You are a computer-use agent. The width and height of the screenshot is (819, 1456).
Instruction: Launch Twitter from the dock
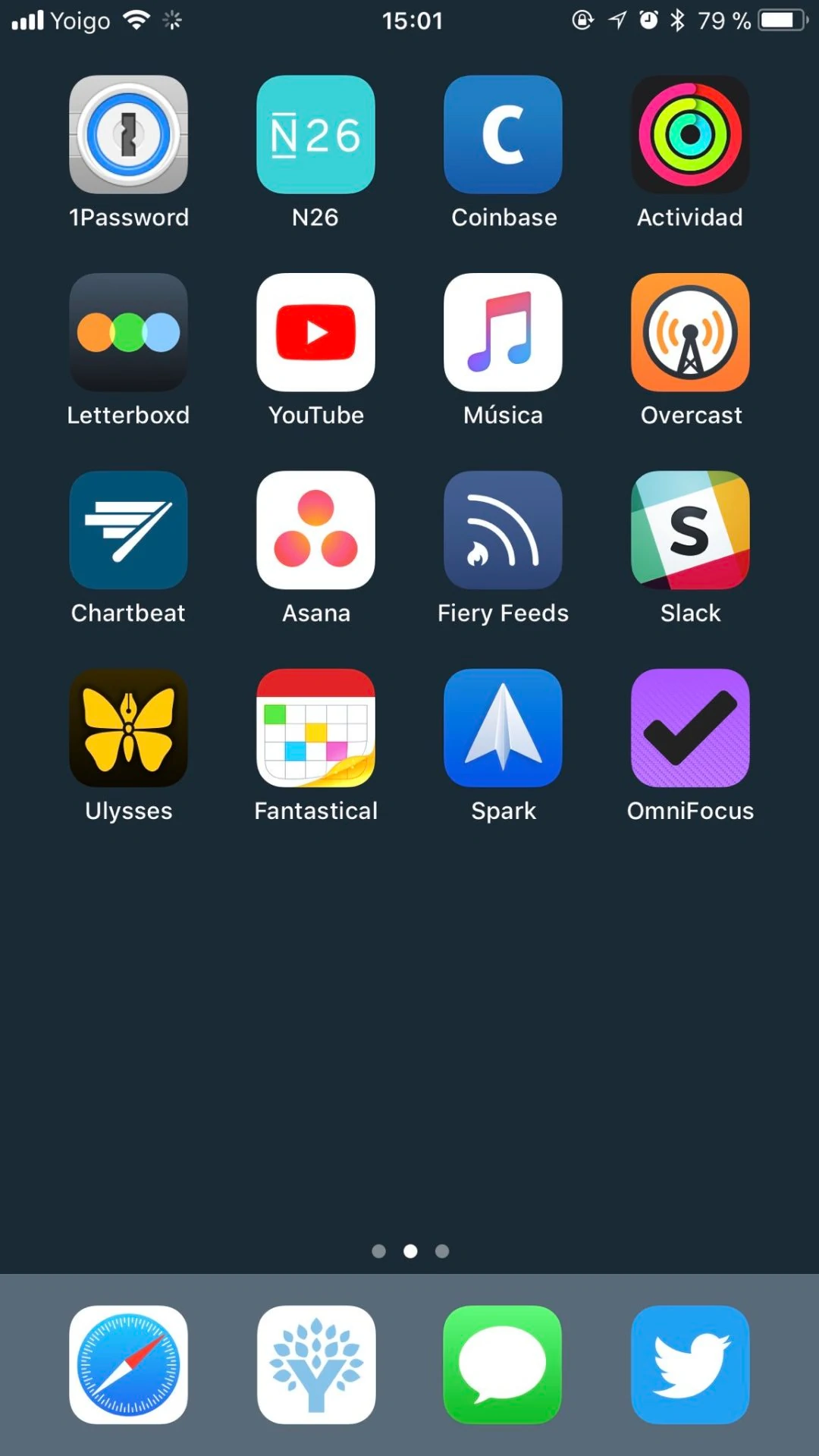[690, 1364]
